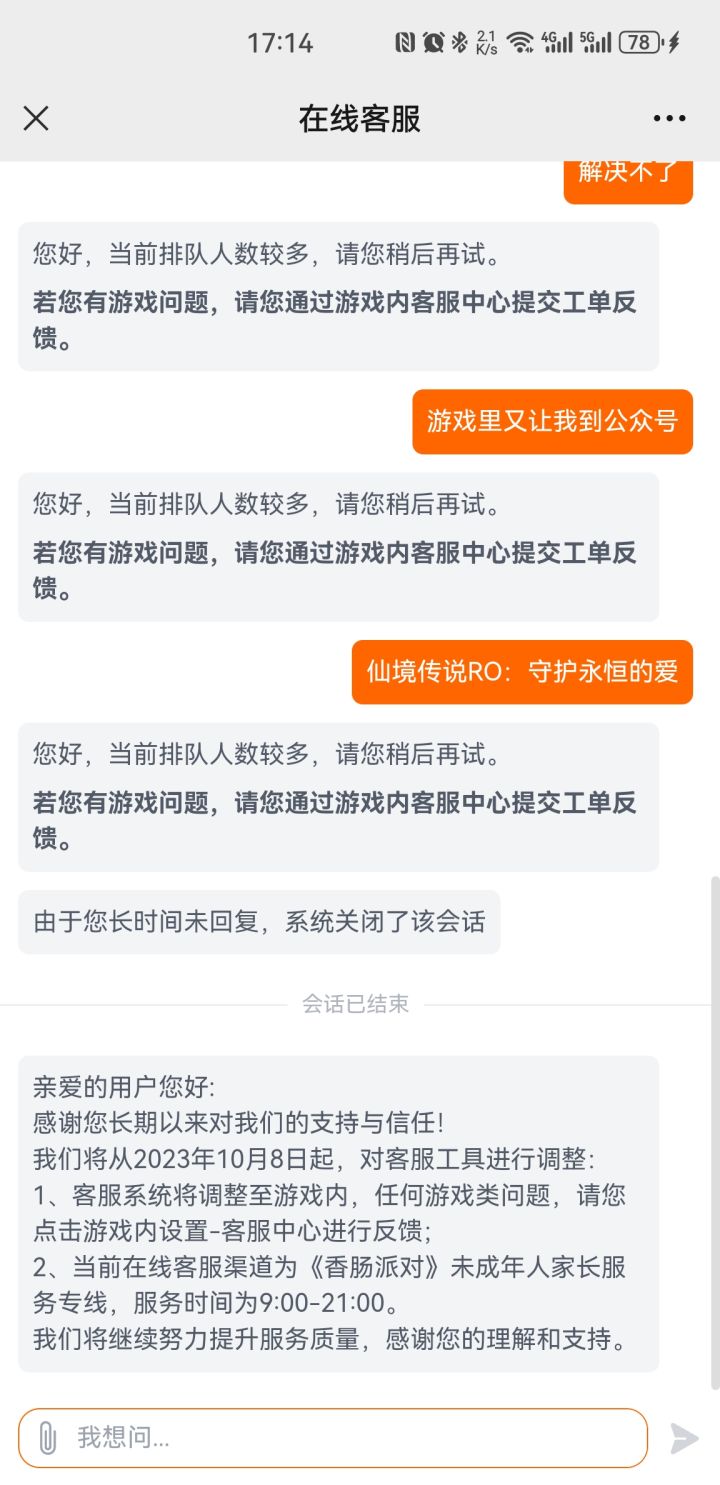720x1485 pixels.
Task: Tap the battery indicator showing 78
Action: click(642, 42)
